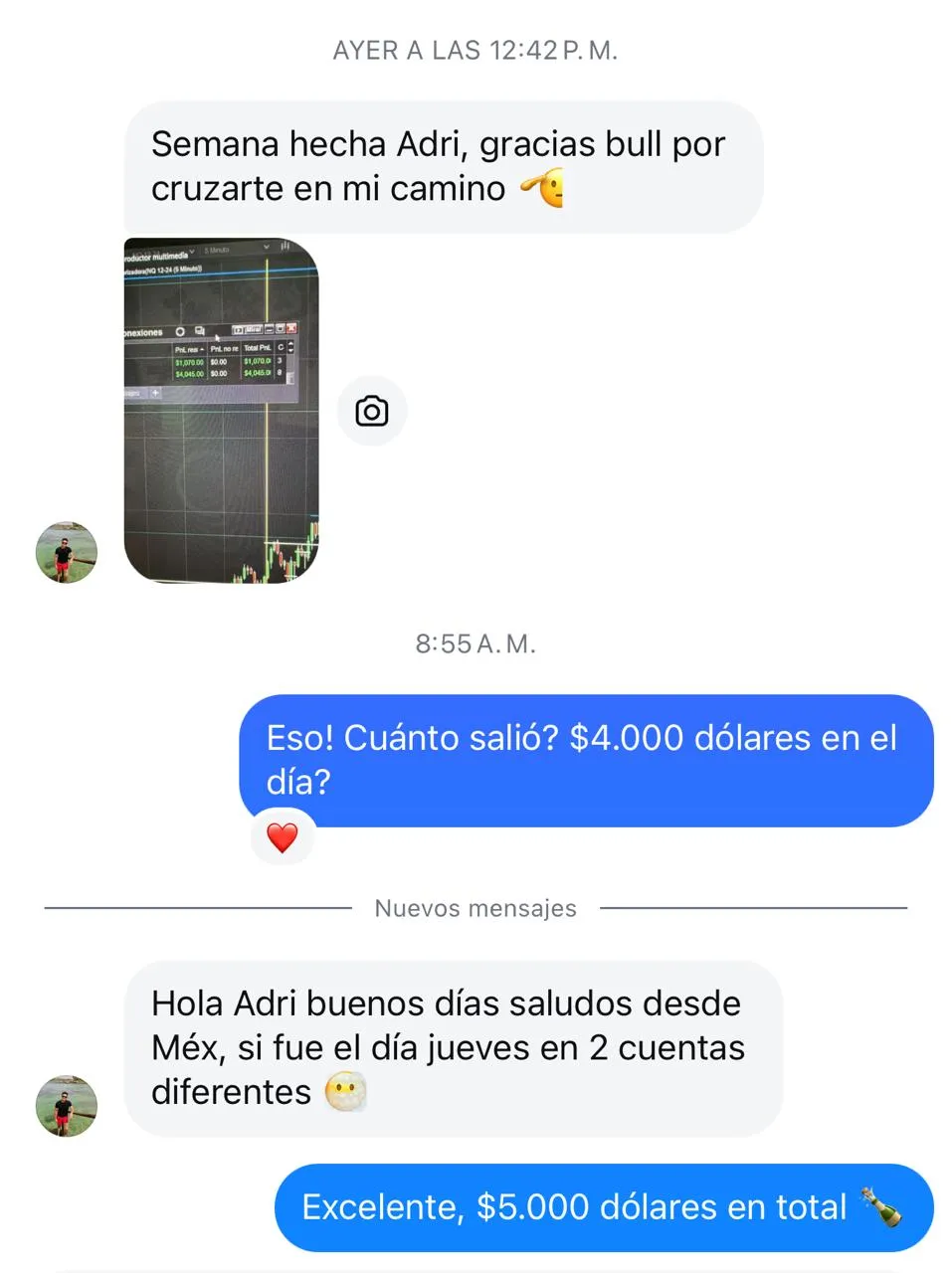Open the avatar beside the 'Hola Adri' message
Image resolution: width=952 pixels, height=1273 pixels.
pyautogui.click(x=67, y=1105)
